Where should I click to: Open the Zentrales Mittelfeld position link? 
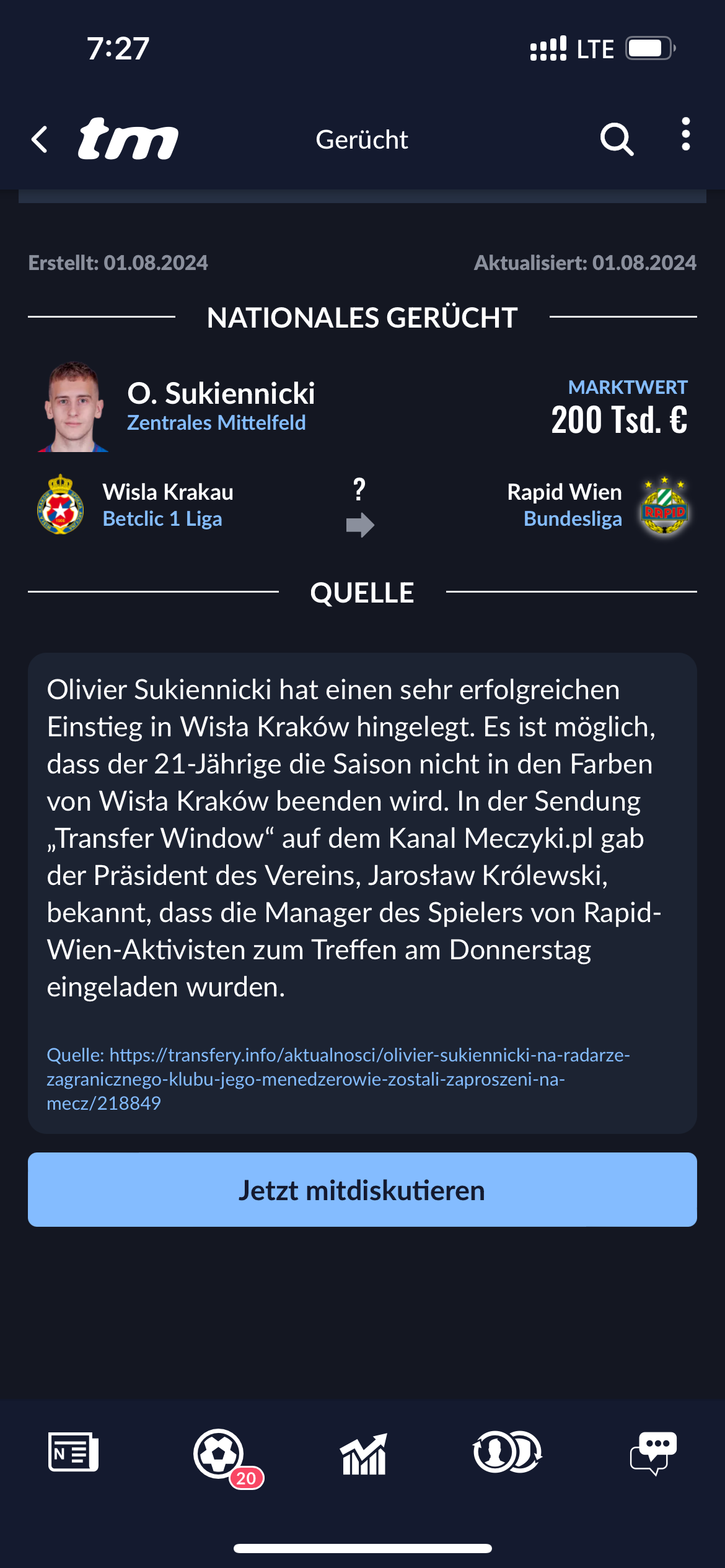[x=216, y=423]
